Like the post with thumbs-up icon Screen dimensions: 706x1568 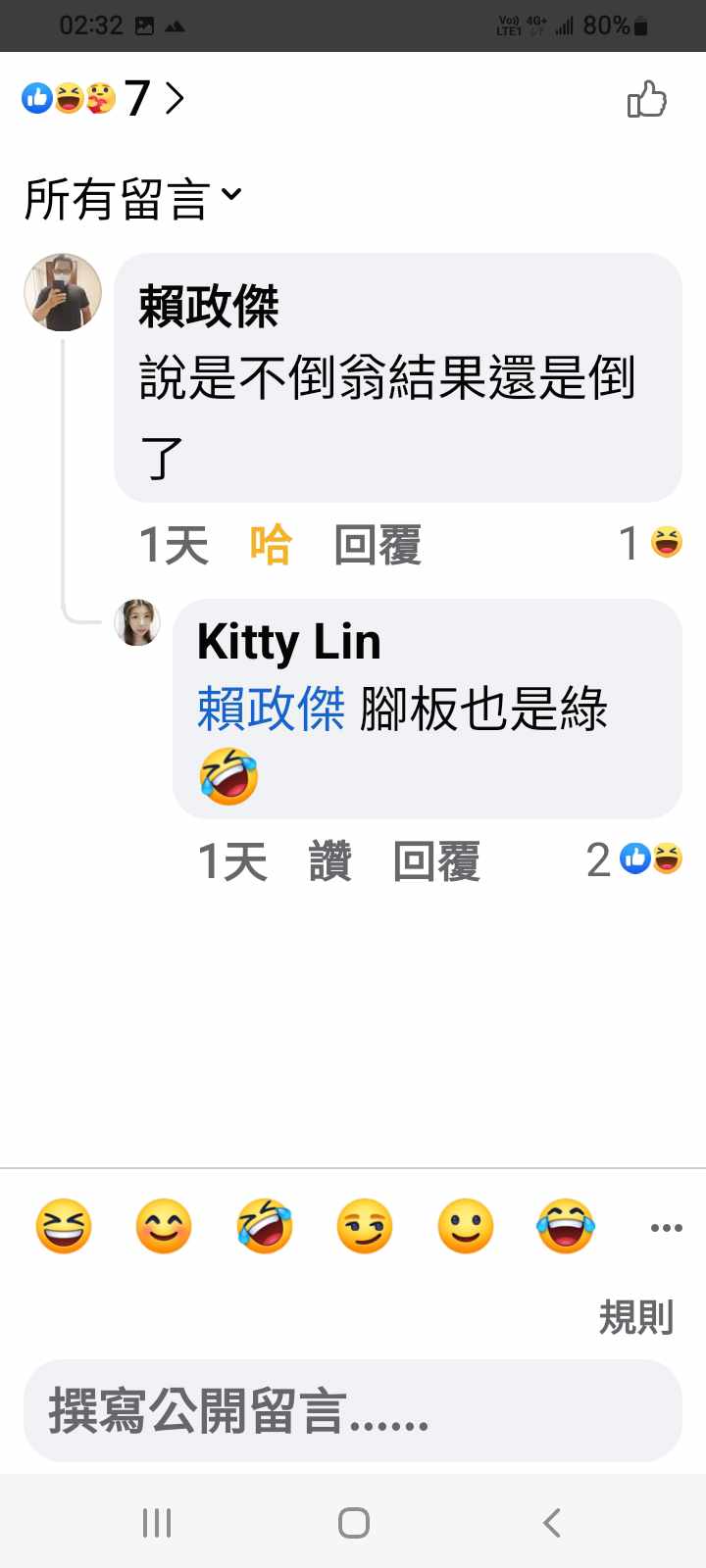(646, 99)
